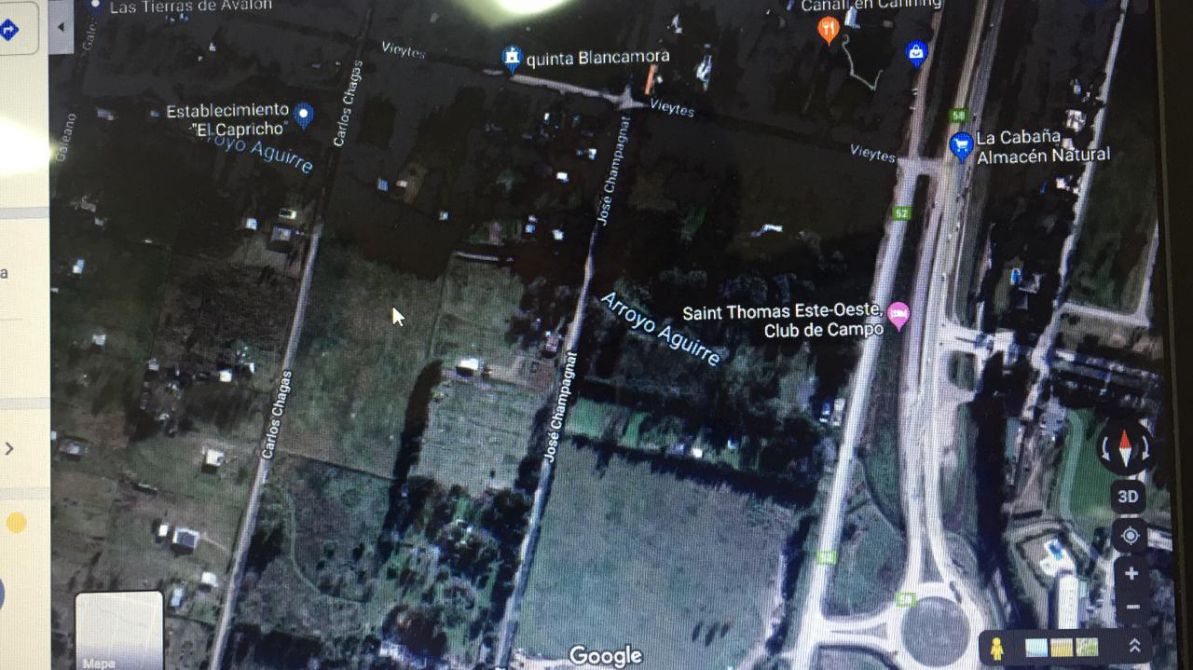Expand the imagery strip with the double chevron
The image size is (1193, 670).
click(1135, 646)
